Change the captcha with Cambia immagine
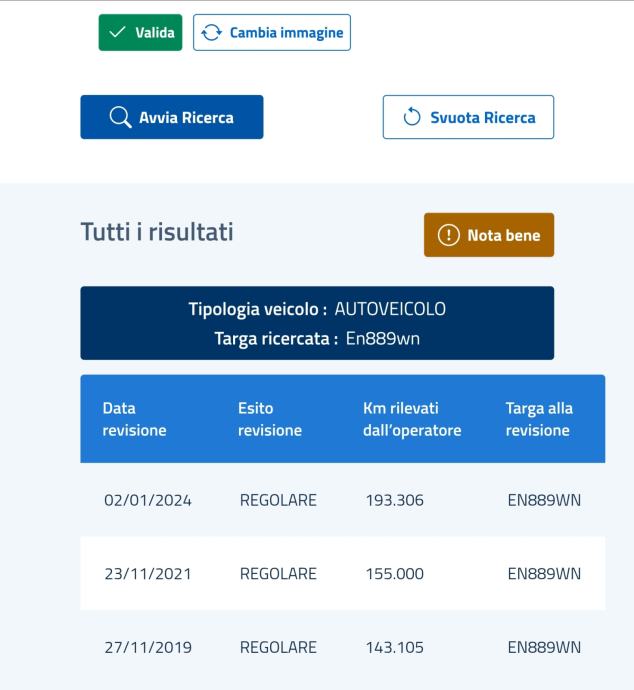 (271, 32)
